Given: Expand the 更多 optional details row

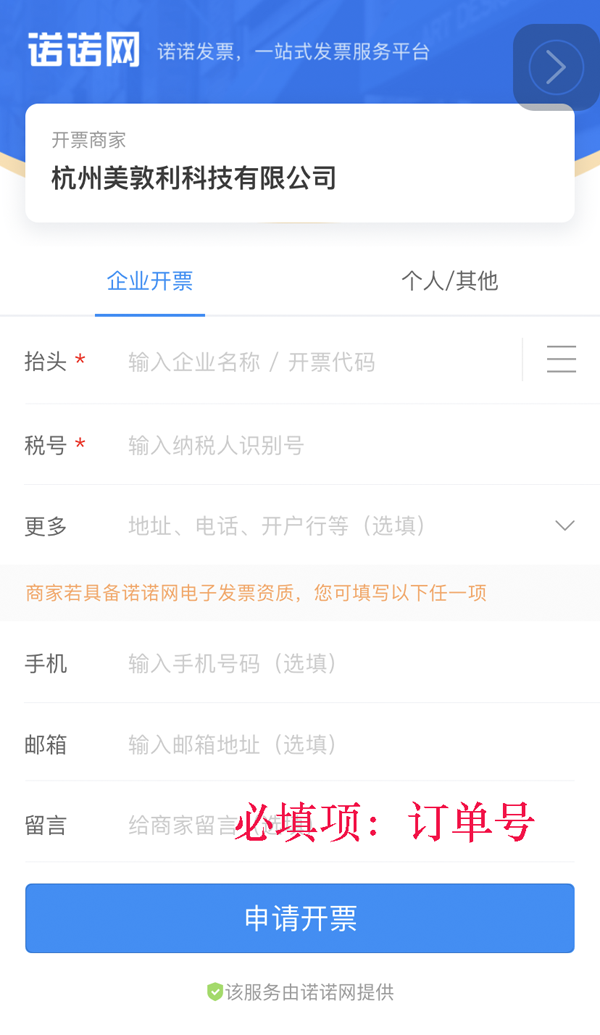Looking at the screenshot, I should tap(564, 526).
